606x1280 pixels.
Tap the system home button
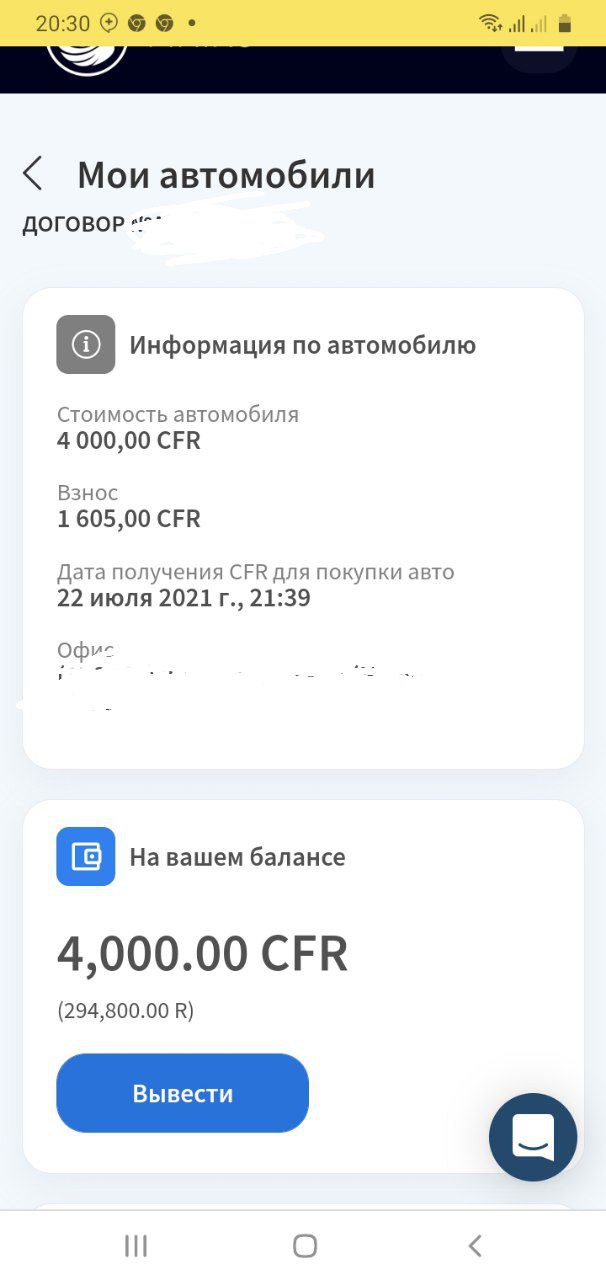click(305, 1246)
